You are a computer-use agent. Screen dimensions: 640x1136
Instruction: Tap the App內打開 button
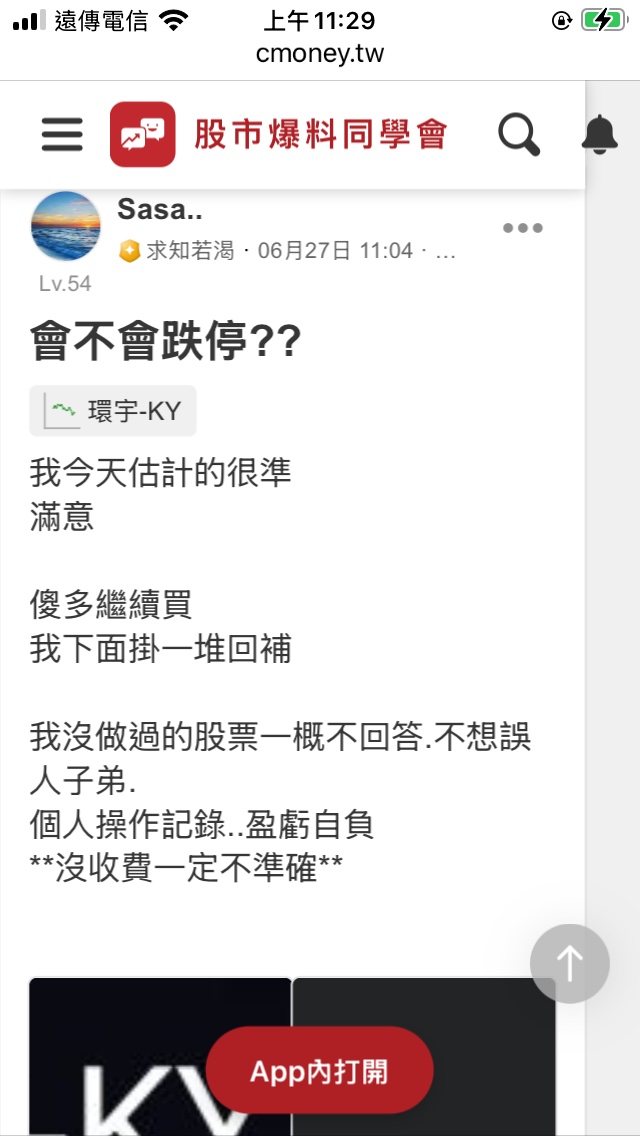(x=319, y=1071)
